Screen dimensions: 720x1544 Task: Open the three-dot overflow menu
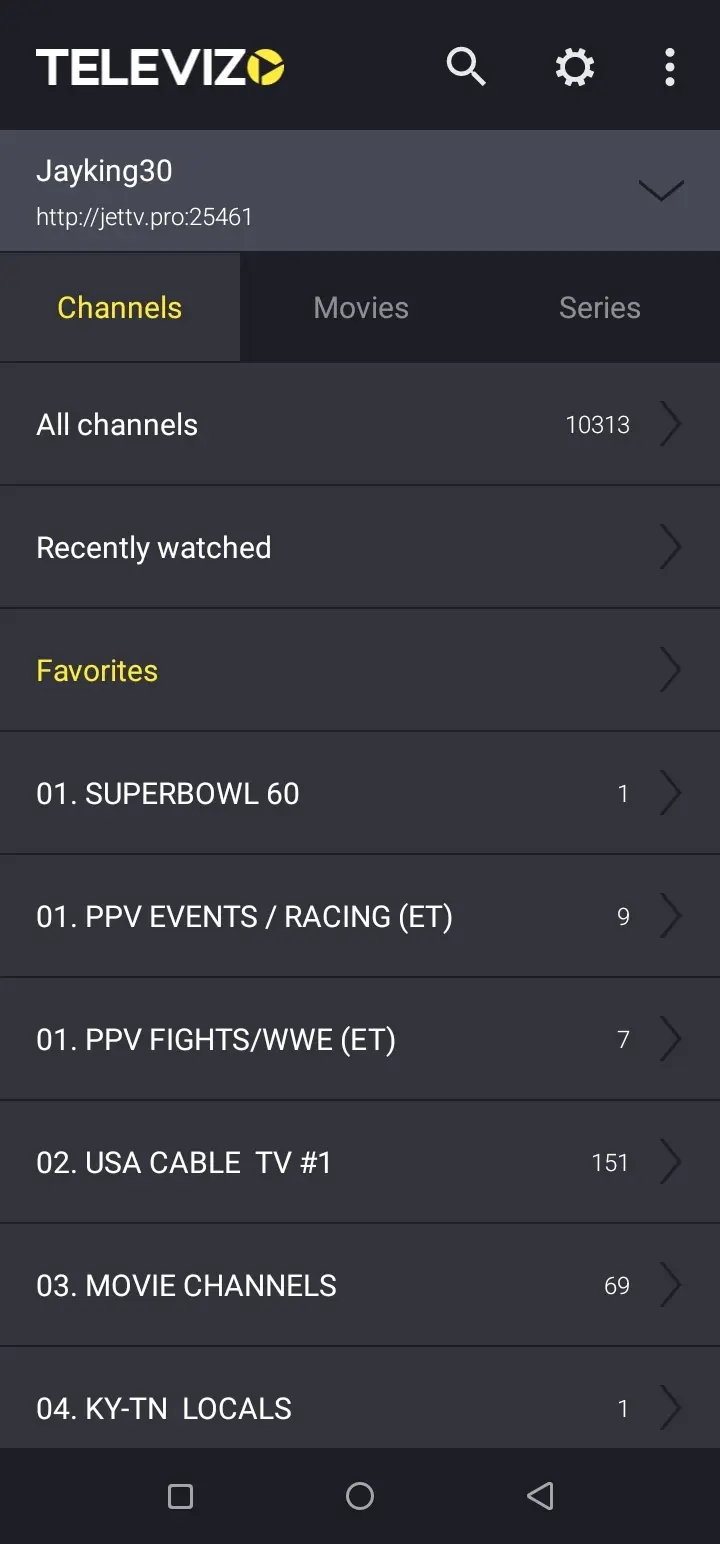tap(670, 67)
